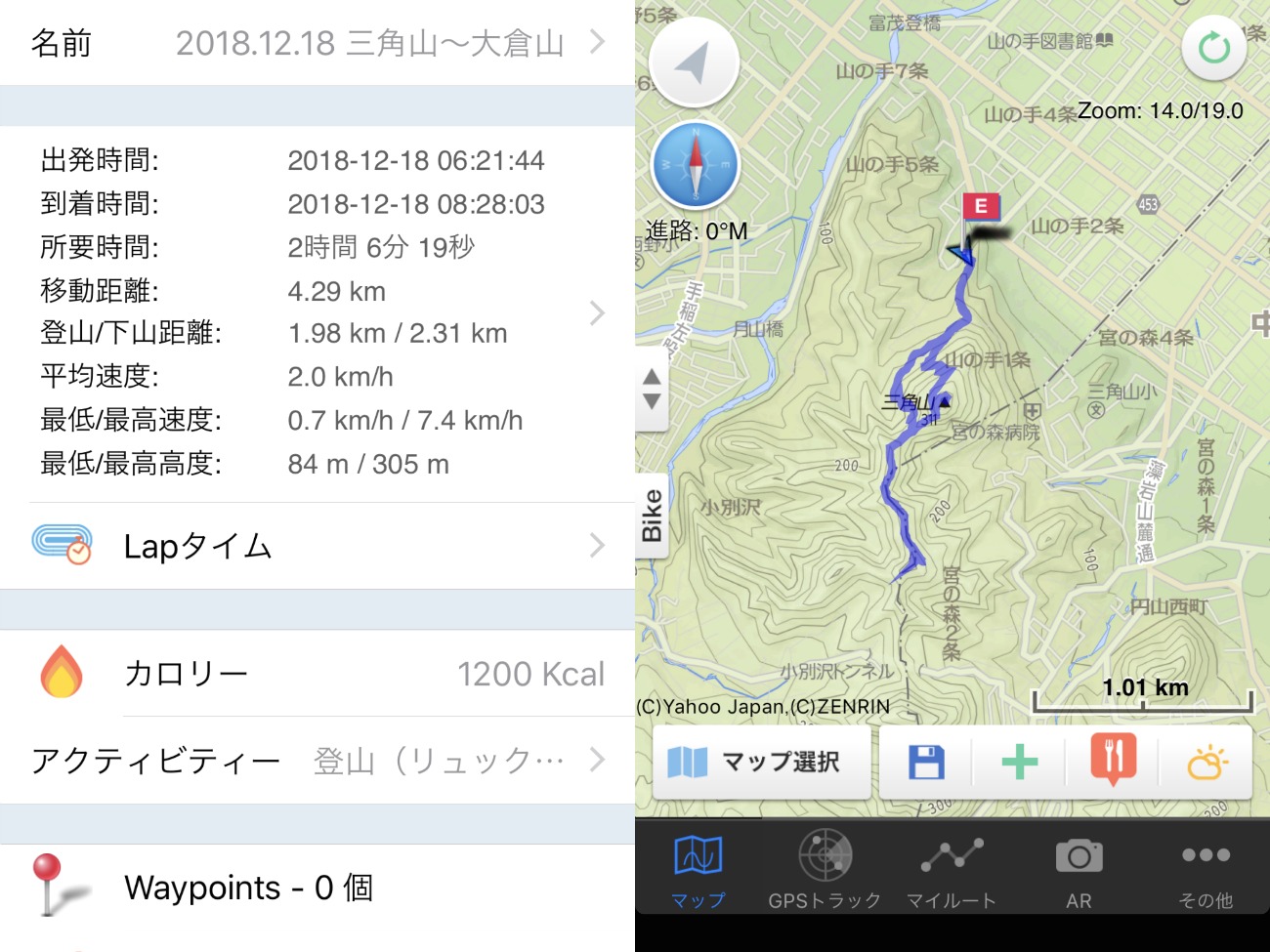Tap the up-down arrows map handle
The width and height of the screenshot is (1270, 952).
(x=652, y=390)
